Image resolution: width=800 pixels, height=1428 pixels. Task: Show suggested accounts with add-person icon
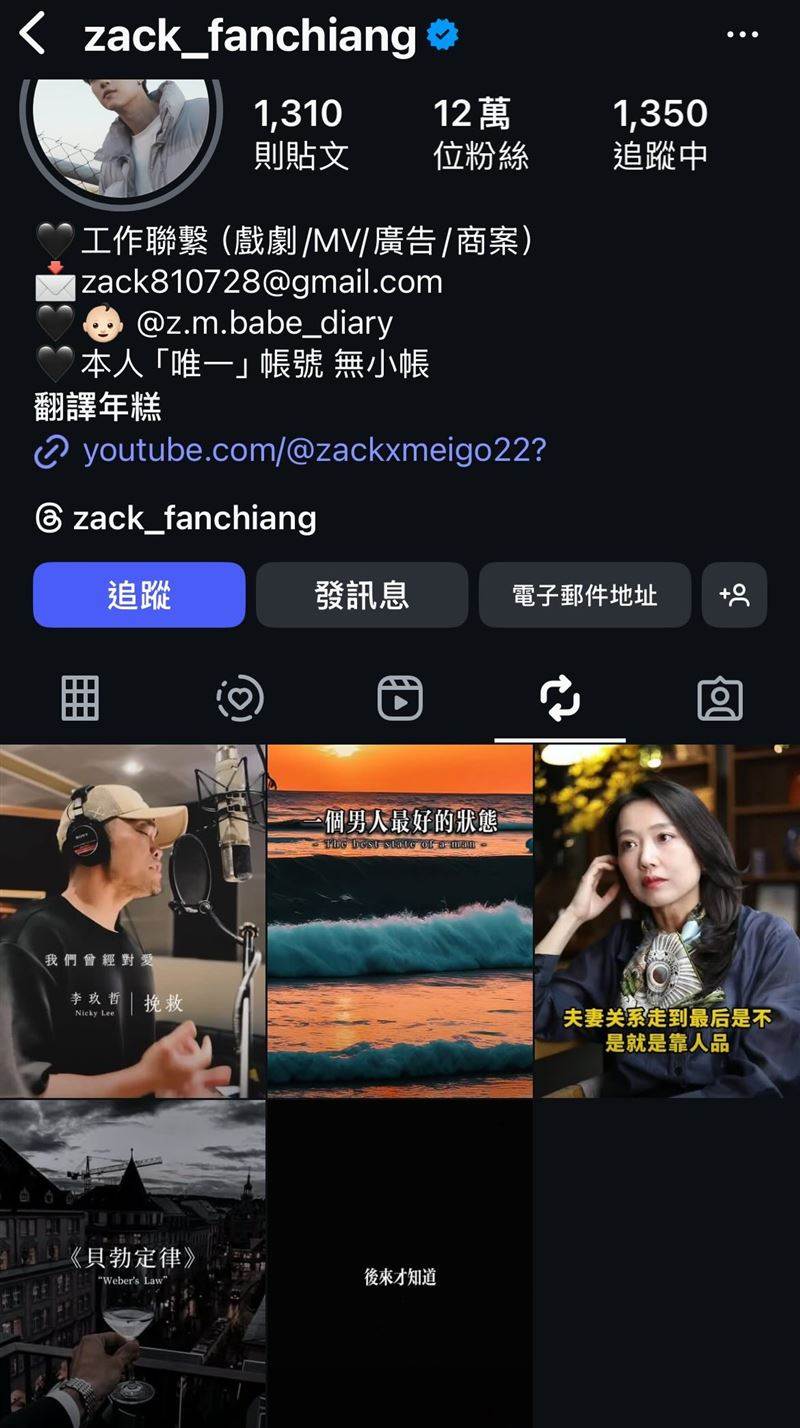point(734,595)
